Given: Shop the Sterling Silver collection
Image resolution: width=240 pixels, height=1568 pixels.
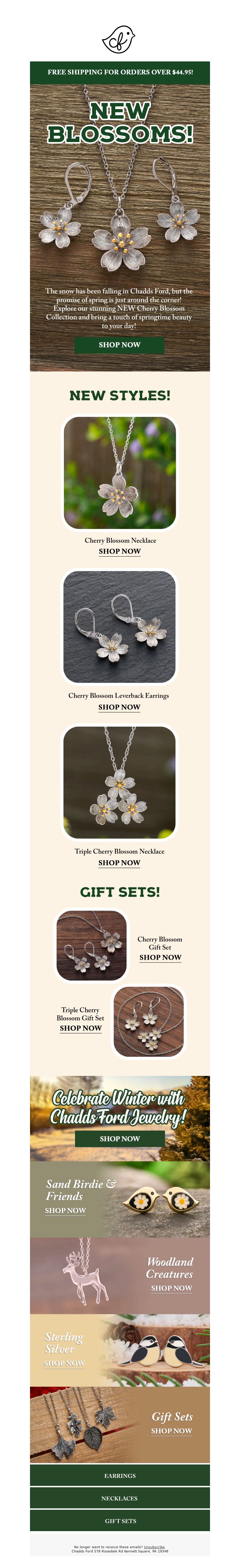Looking at the screenshot, I should click(x=64, y=1363).
